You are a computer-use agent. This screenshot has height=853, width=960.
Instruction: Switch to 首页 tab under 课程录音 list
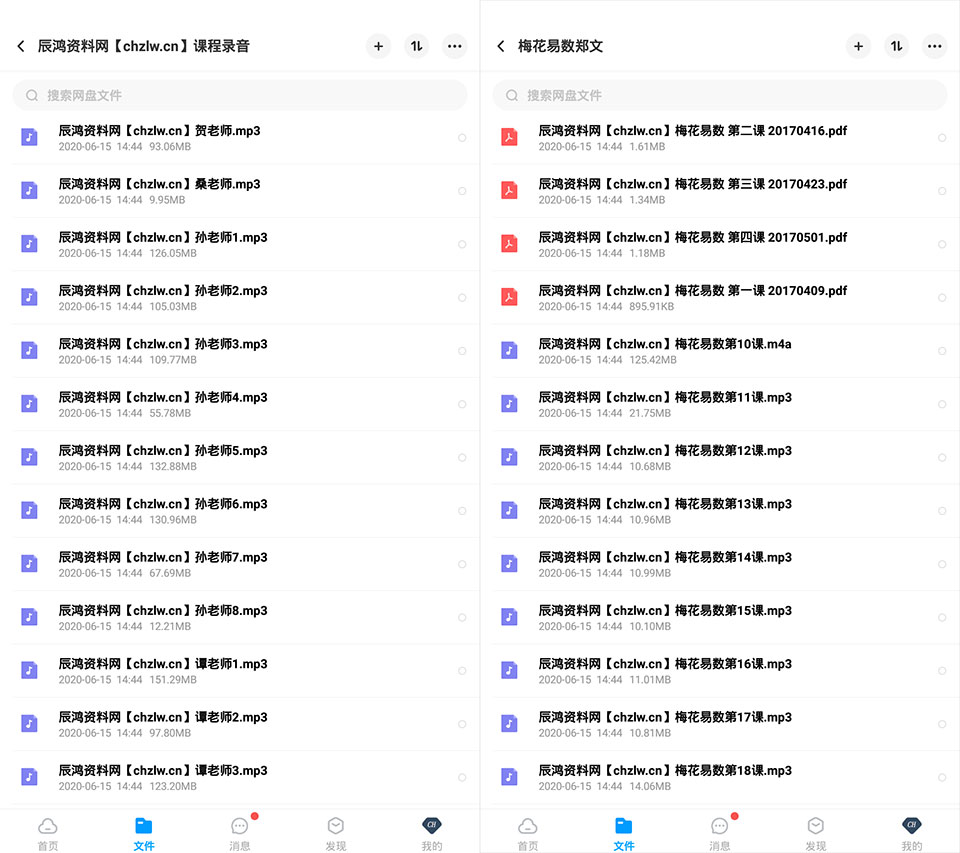[48, 834]
